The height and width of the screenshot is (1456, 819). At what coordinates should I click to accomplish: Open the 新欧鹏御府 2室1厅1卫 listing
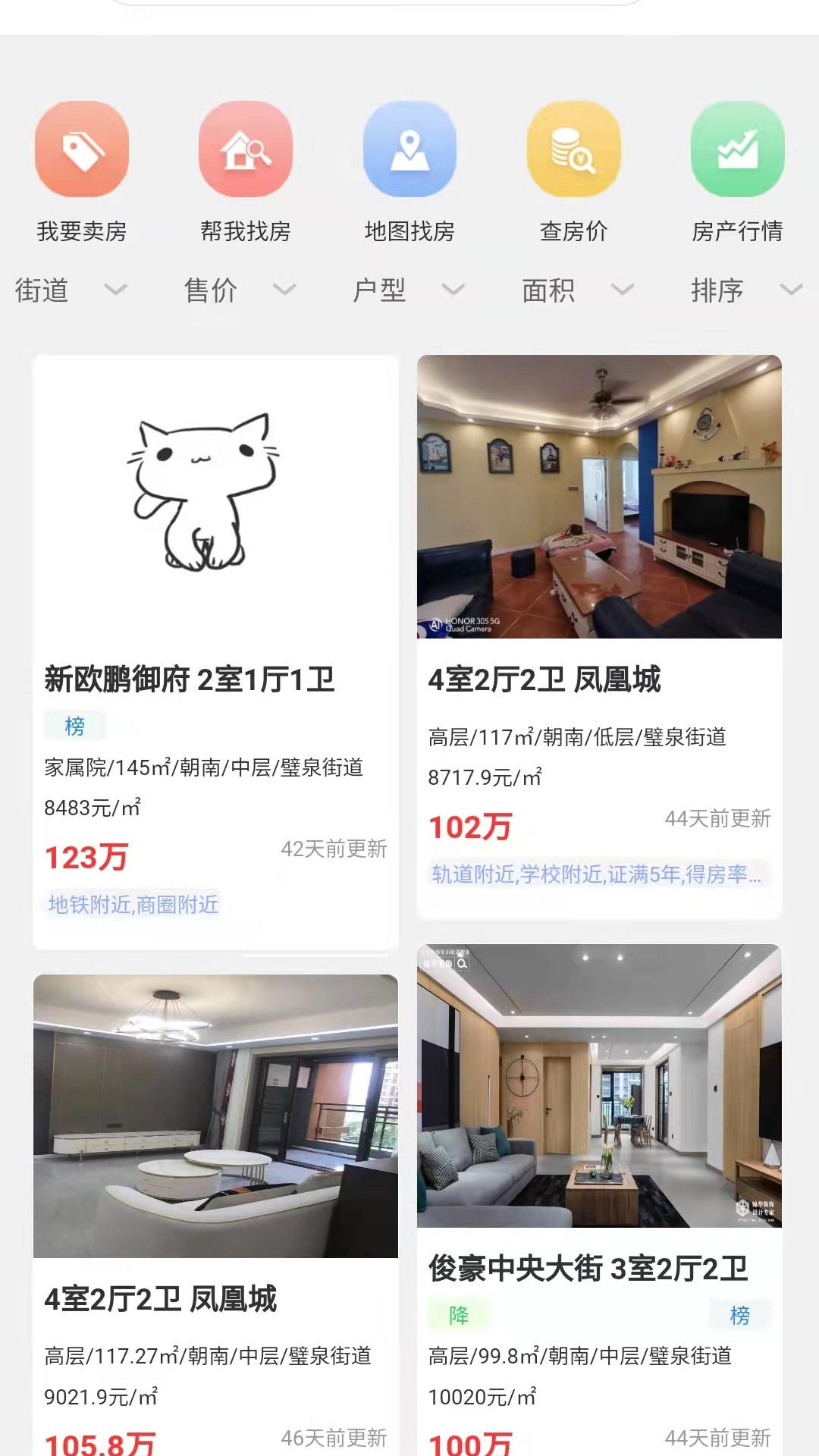pos(215,652)
